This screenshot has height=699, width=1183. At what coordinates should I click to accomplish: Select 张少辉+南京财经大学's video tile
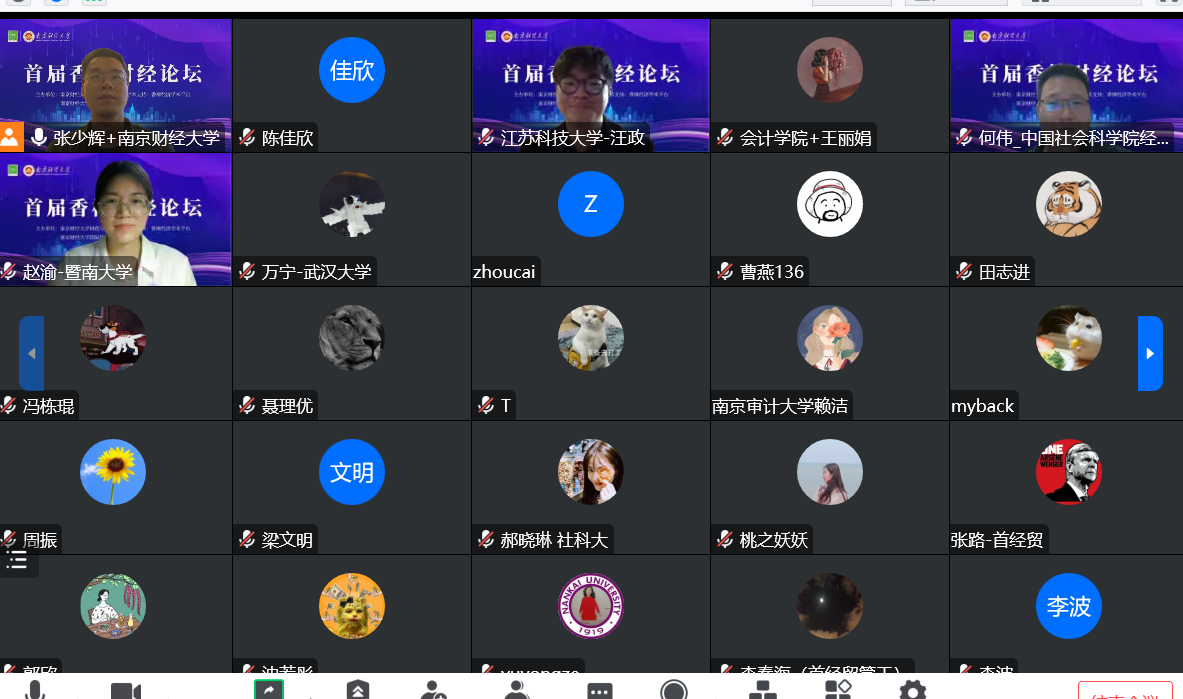[x=116, y=85]
